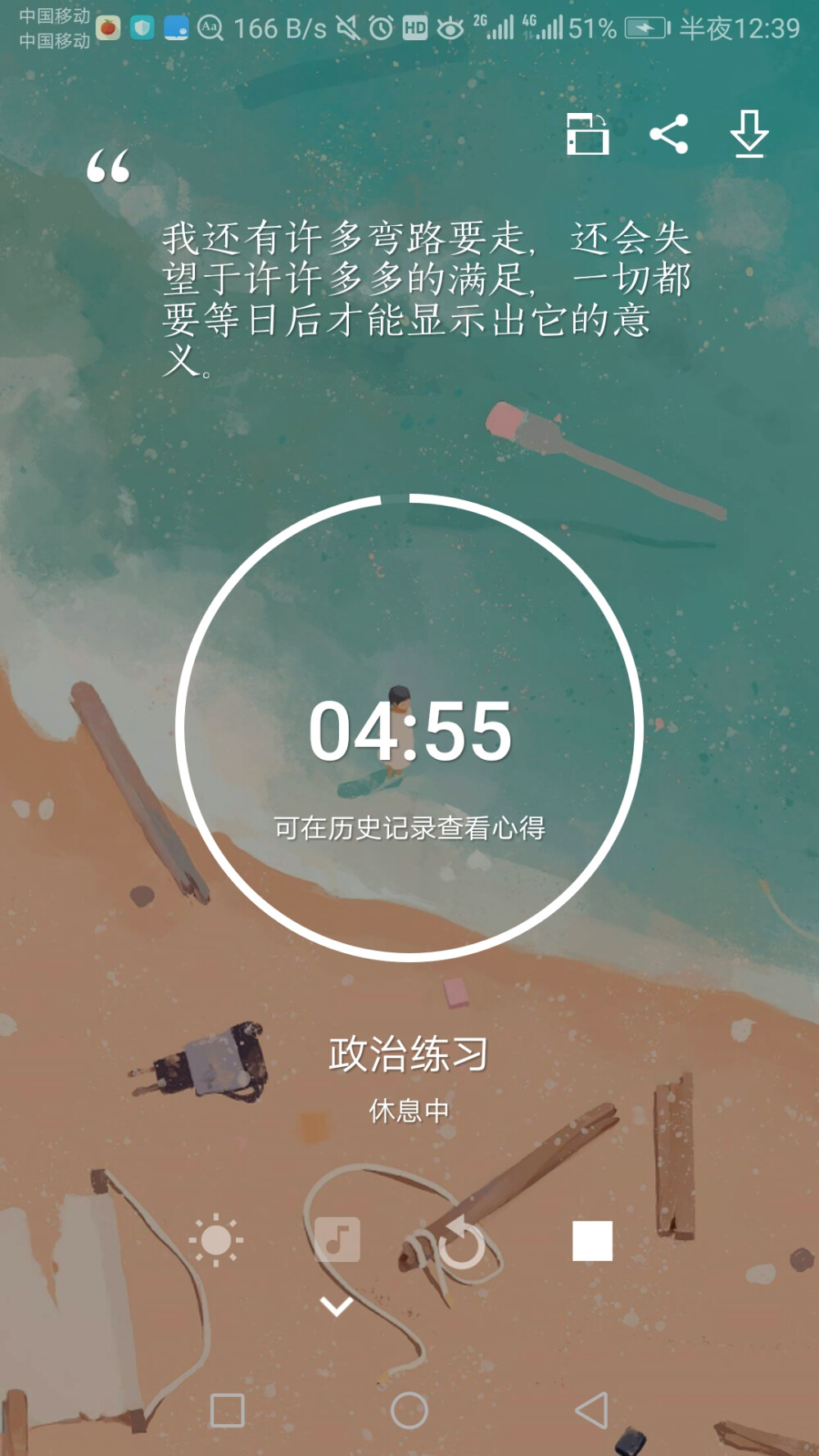
Task: Tap the rotate screen icon
Action: coord(587,133)
